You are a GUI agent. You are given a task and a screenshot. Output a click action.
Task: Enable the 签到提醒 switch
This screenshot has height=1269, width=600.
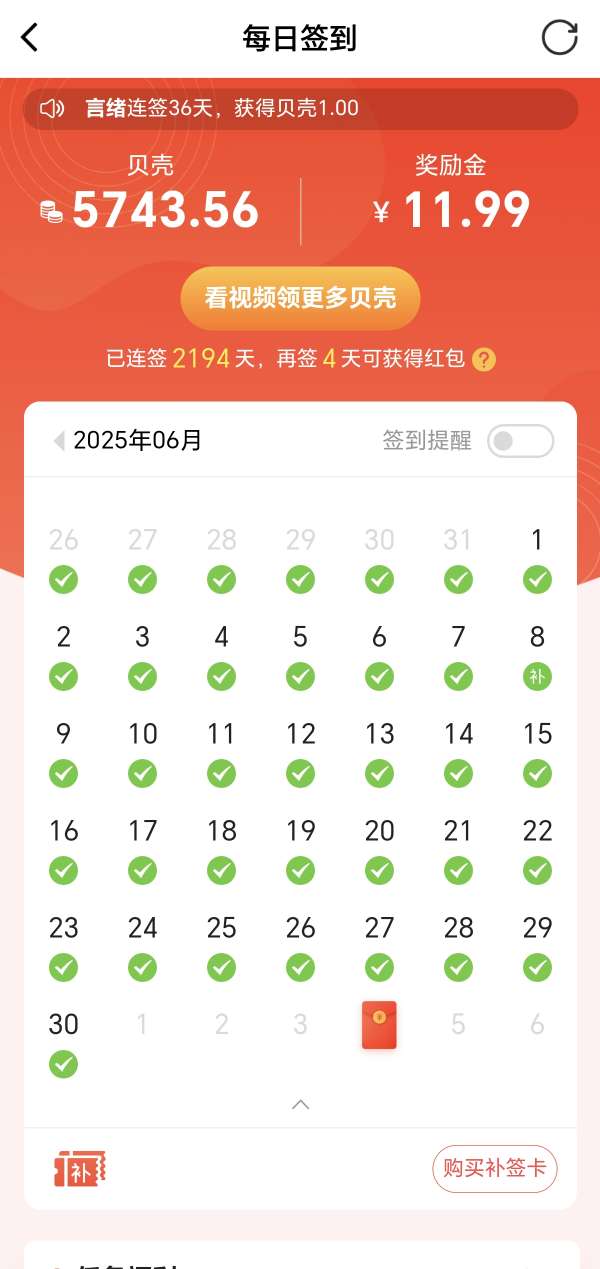520,441
